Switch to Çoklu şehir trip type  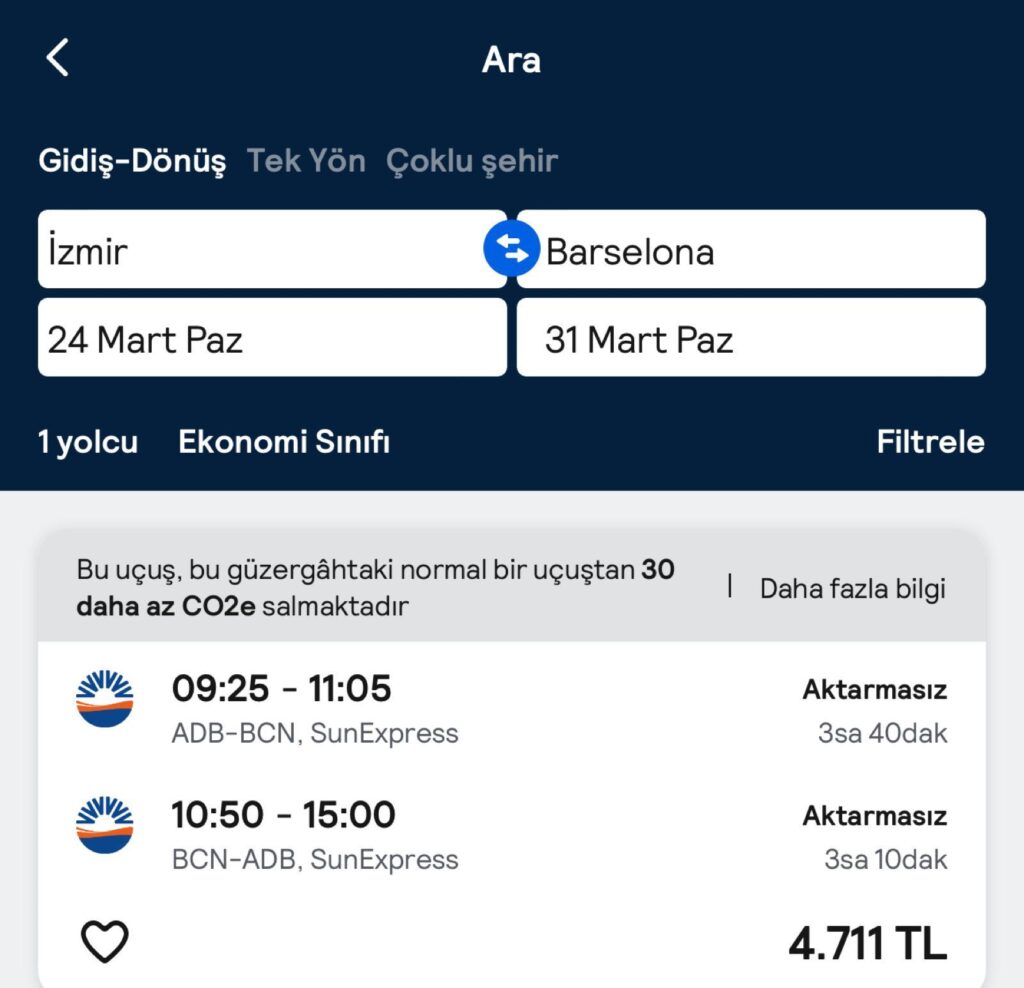coord(472,161)
